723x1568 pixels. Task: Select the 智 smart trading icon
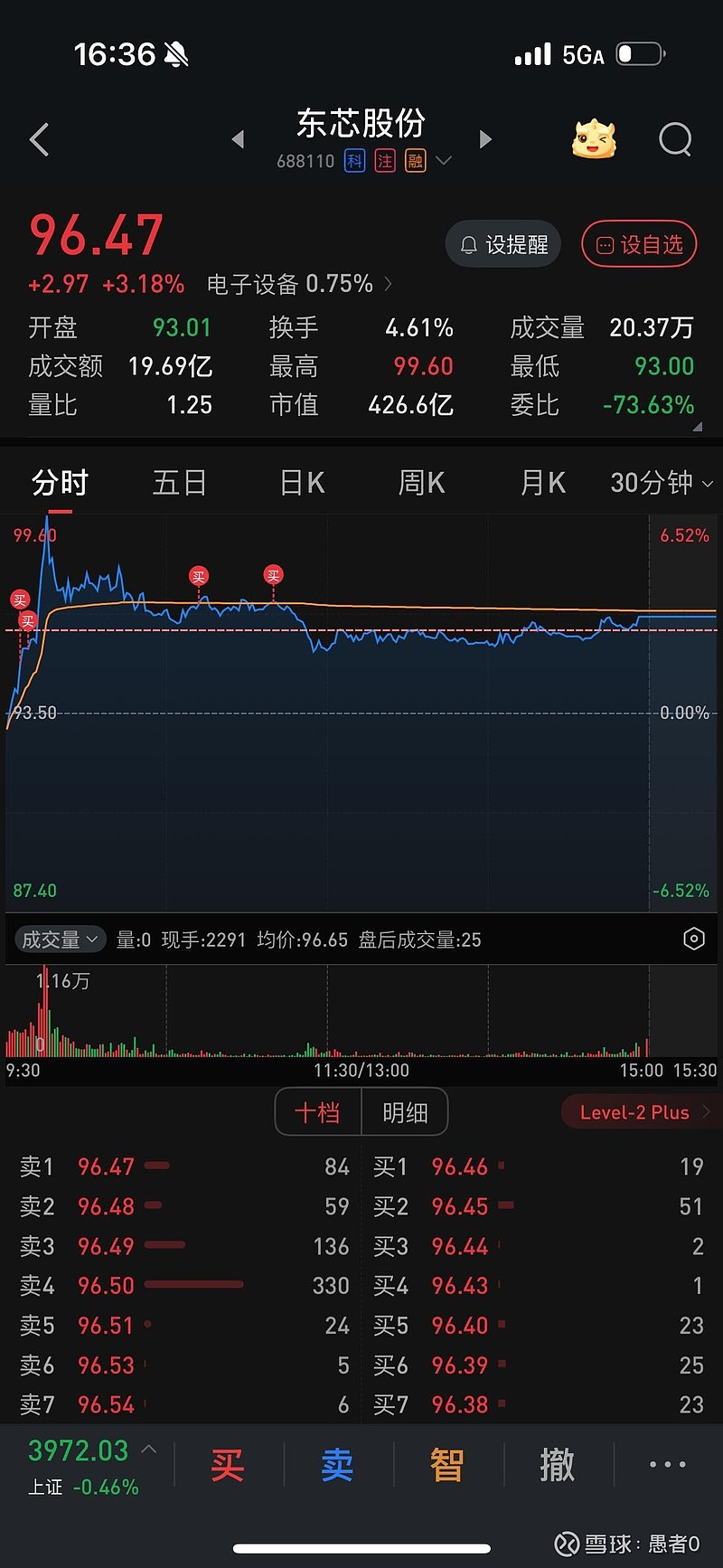[x=446, y=1463]
